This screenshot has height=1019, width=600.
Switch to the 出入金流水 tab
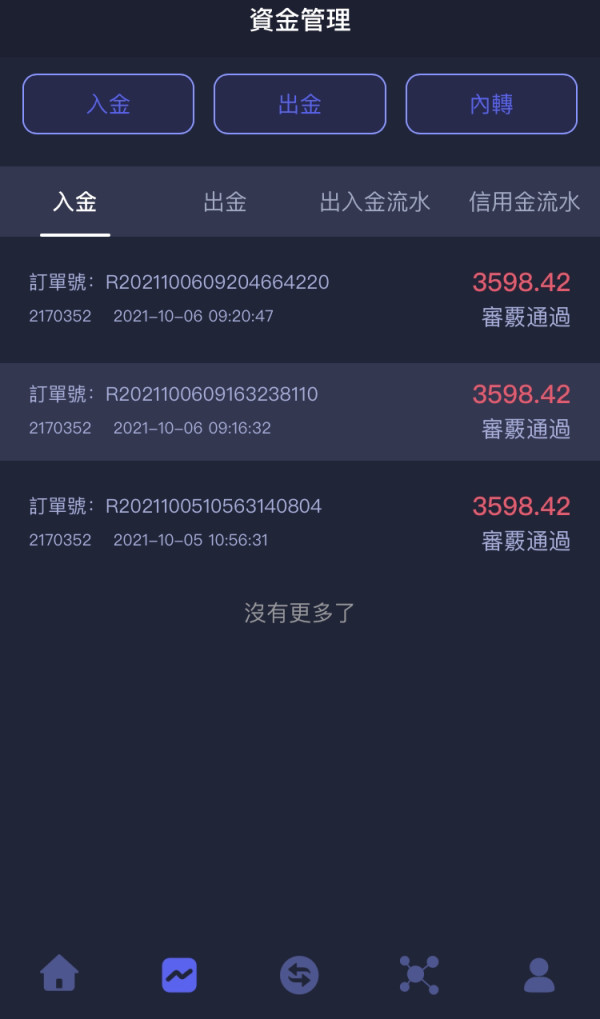click(x=375, y=202)
